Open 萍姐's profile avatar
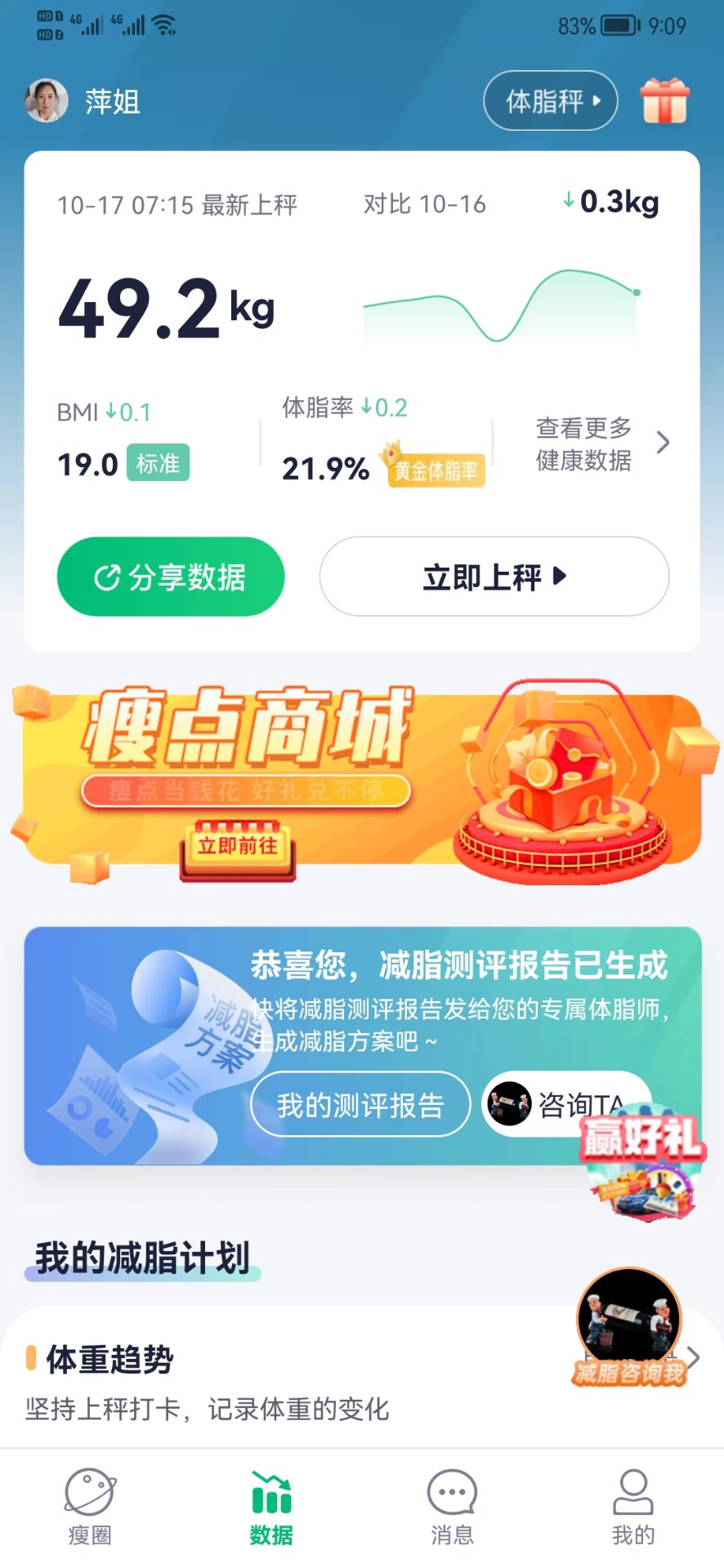The width and height of the screenshot is (724, 1568). tap(47, 101)
